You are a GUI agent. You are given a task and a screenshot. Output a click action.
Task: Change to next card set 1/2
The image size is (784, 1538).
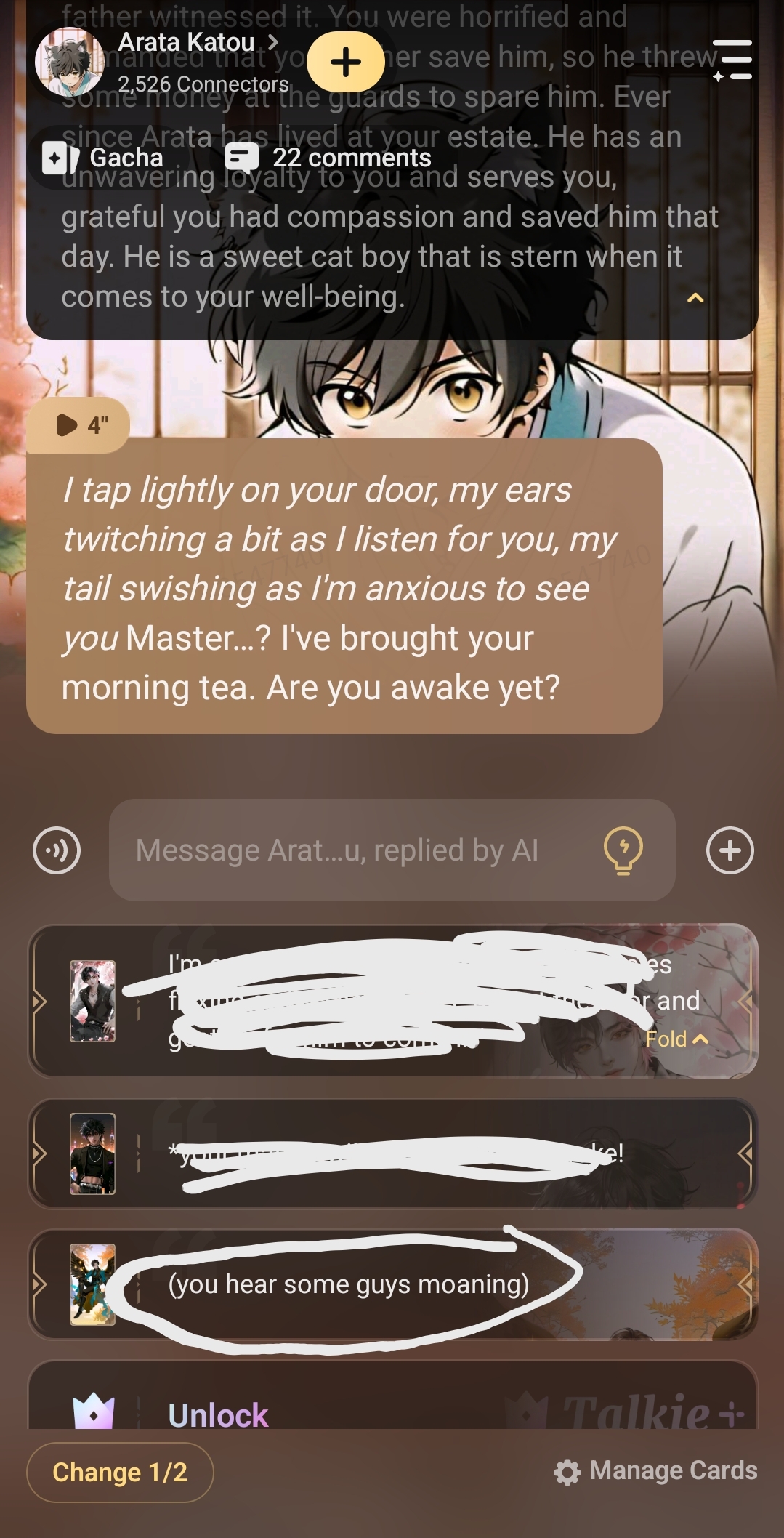pyautogui.click(x=120, y=1473)
